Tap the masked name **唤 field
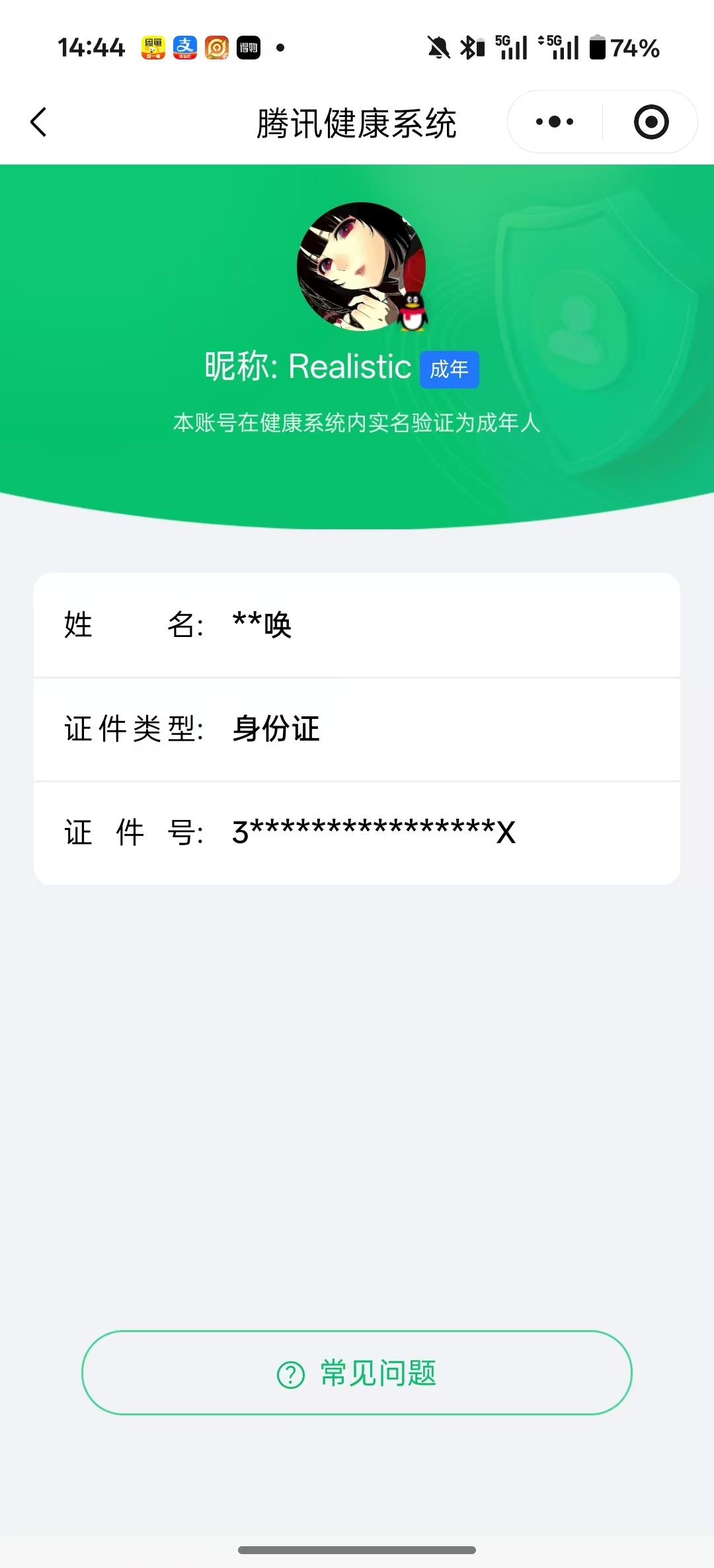This screenshot has width=714, height=1568. pos(262,624)
